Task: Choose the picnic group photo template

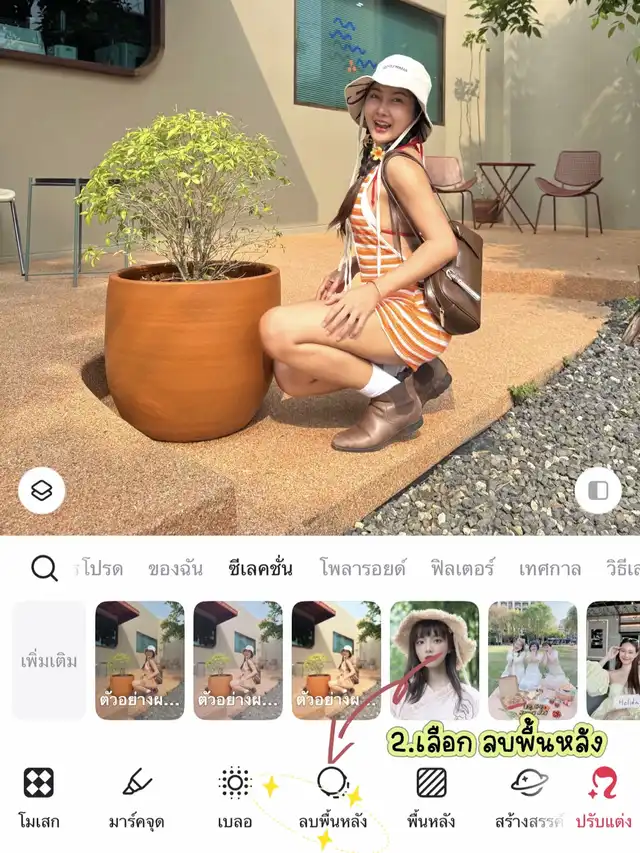Action: click(532, 661)
